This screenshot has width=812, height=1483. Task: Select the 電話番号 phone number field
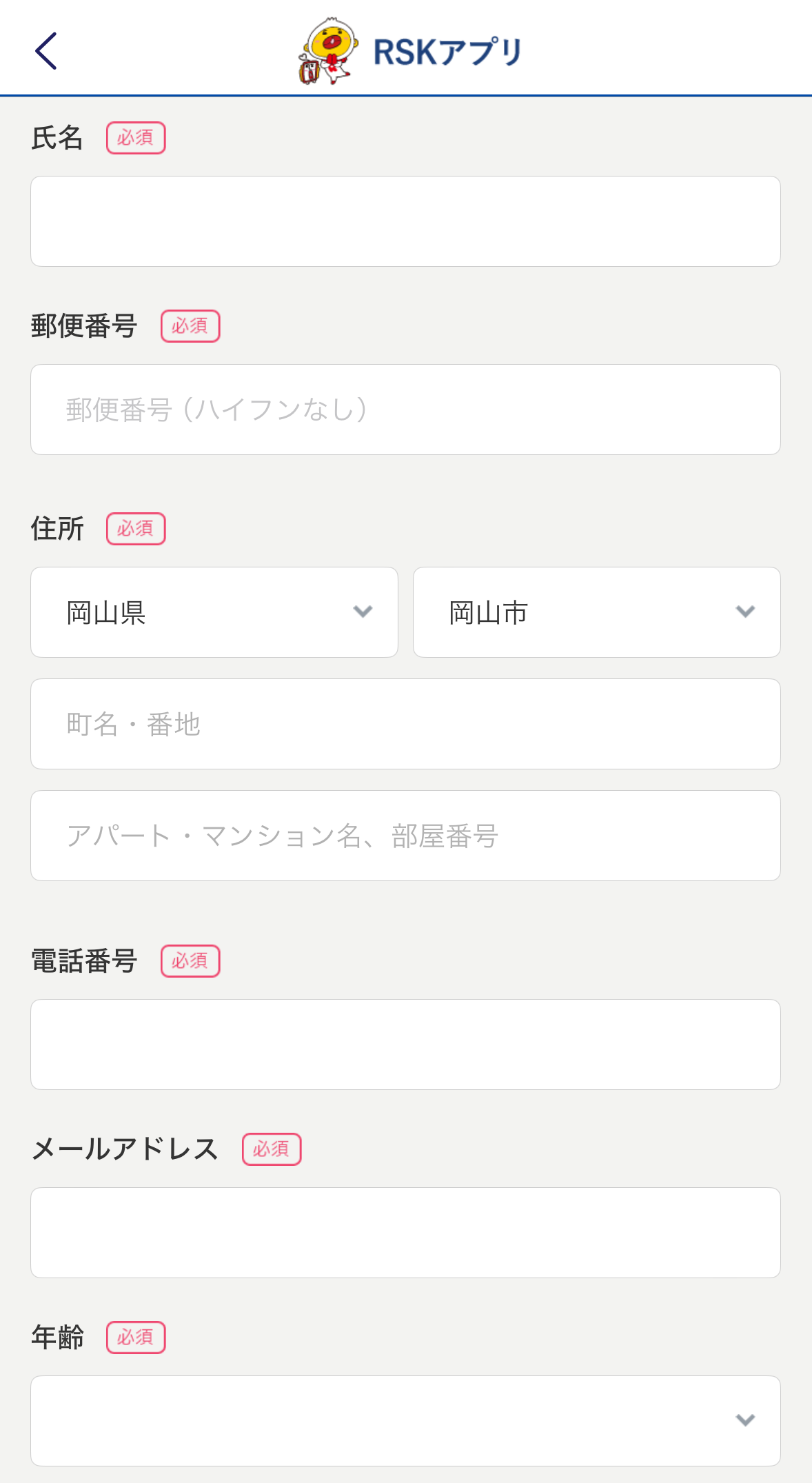tap(405, 1045)
